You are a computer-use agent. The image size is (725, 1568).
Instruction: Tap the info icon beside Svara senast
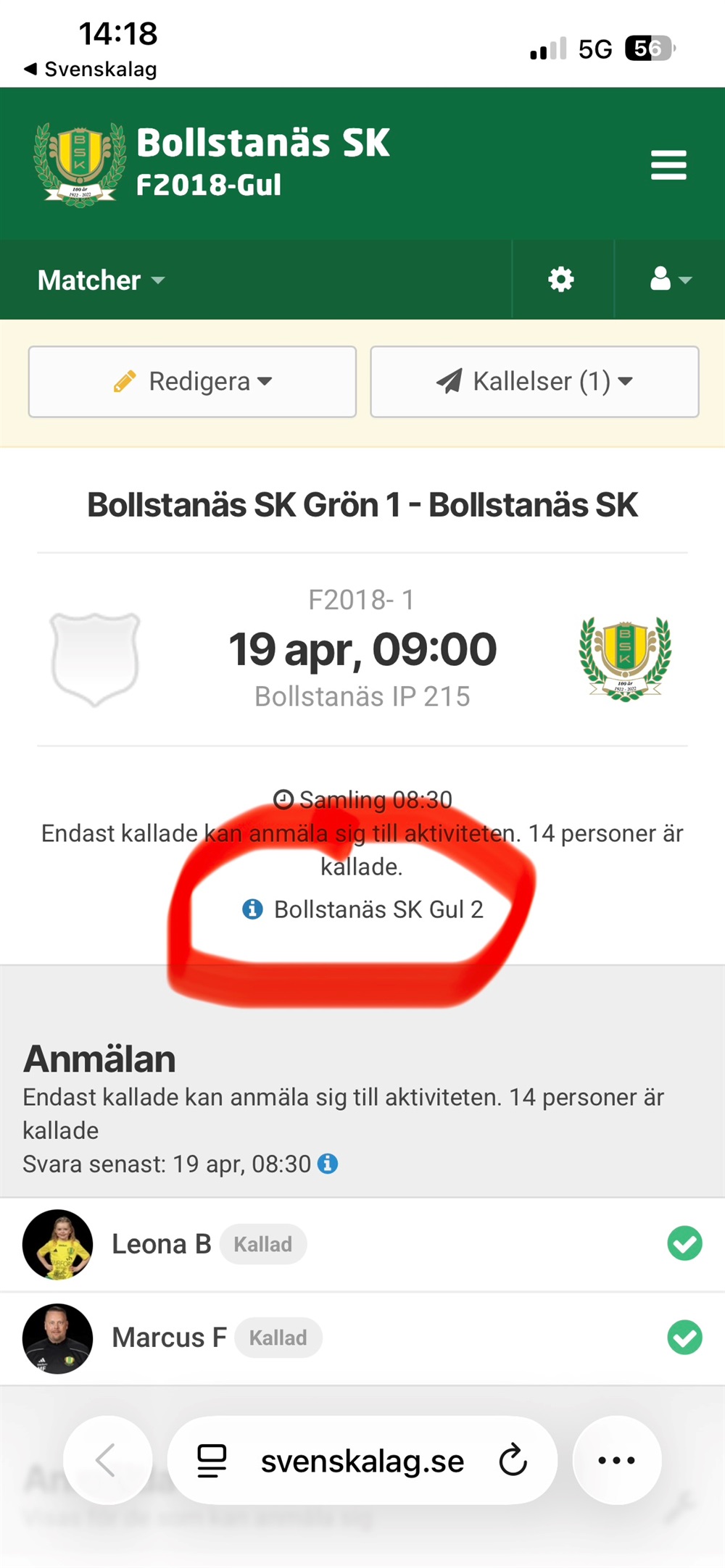click(x=328, y=1164)
